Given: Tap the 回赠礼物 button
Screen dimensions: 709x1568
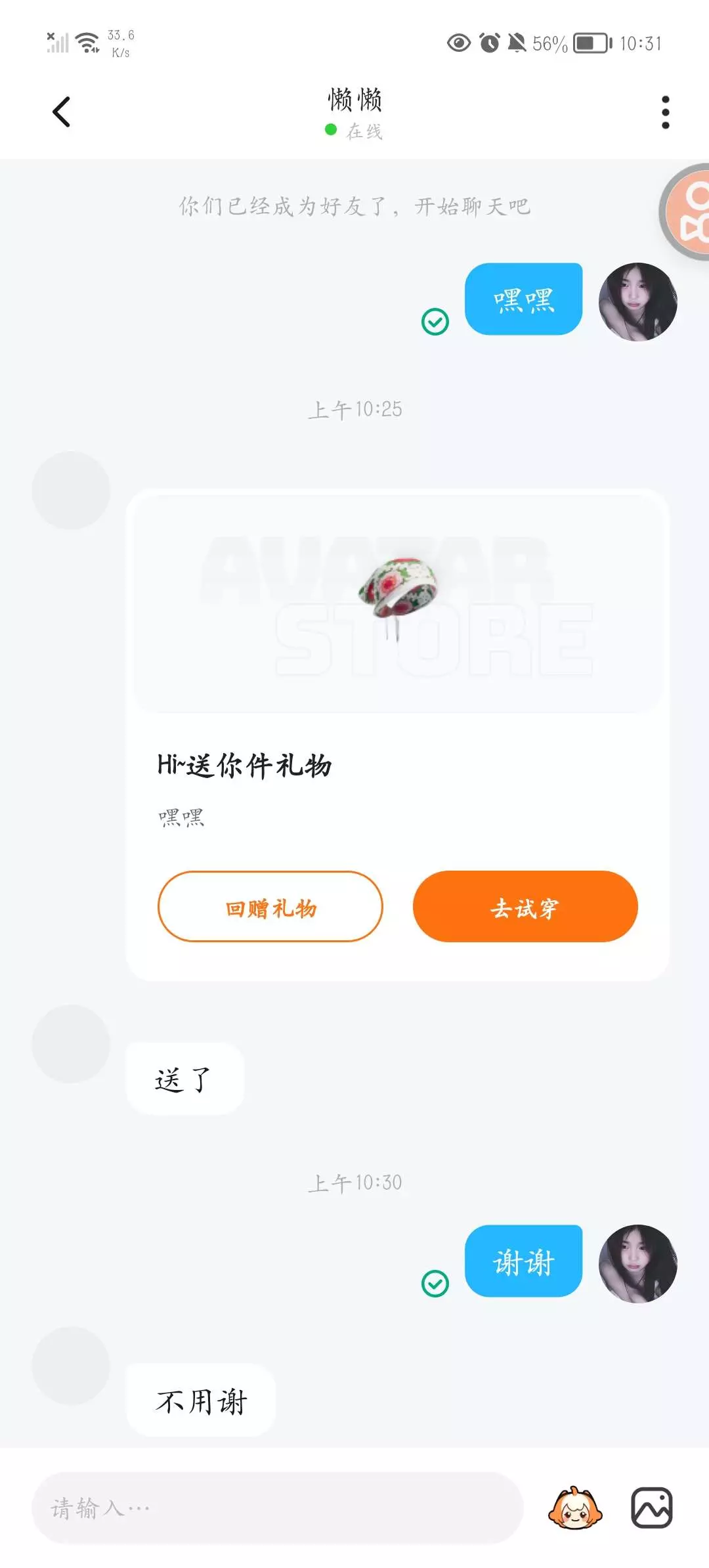Looking at the screenshot, I should click(270, 906).
